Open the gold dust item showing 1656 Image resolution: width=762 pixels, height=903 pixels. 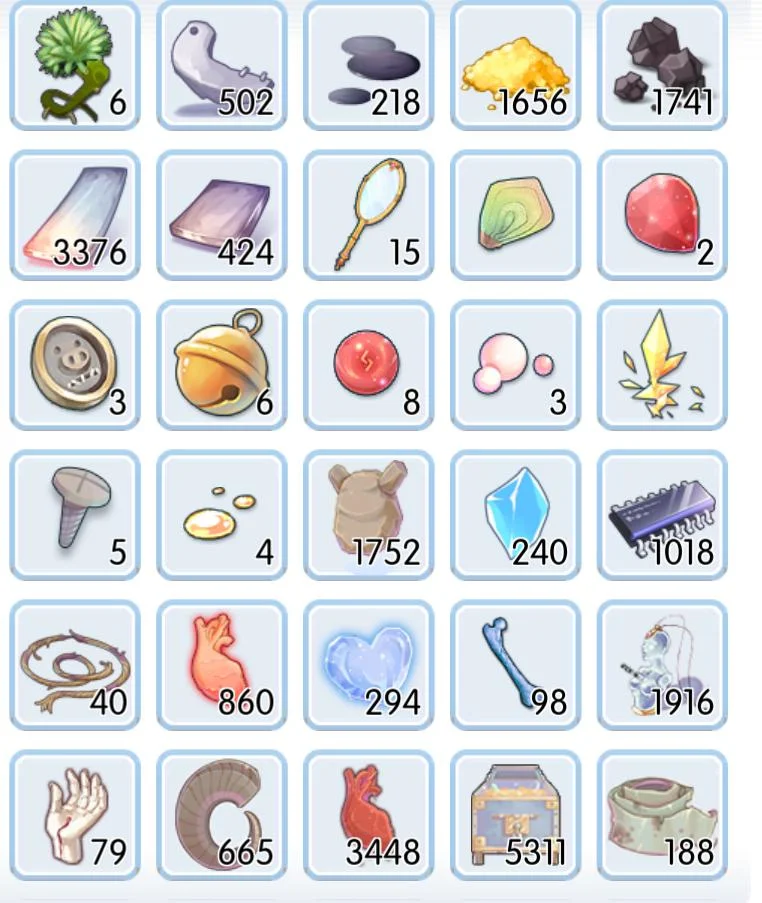[x=516, y=65]
